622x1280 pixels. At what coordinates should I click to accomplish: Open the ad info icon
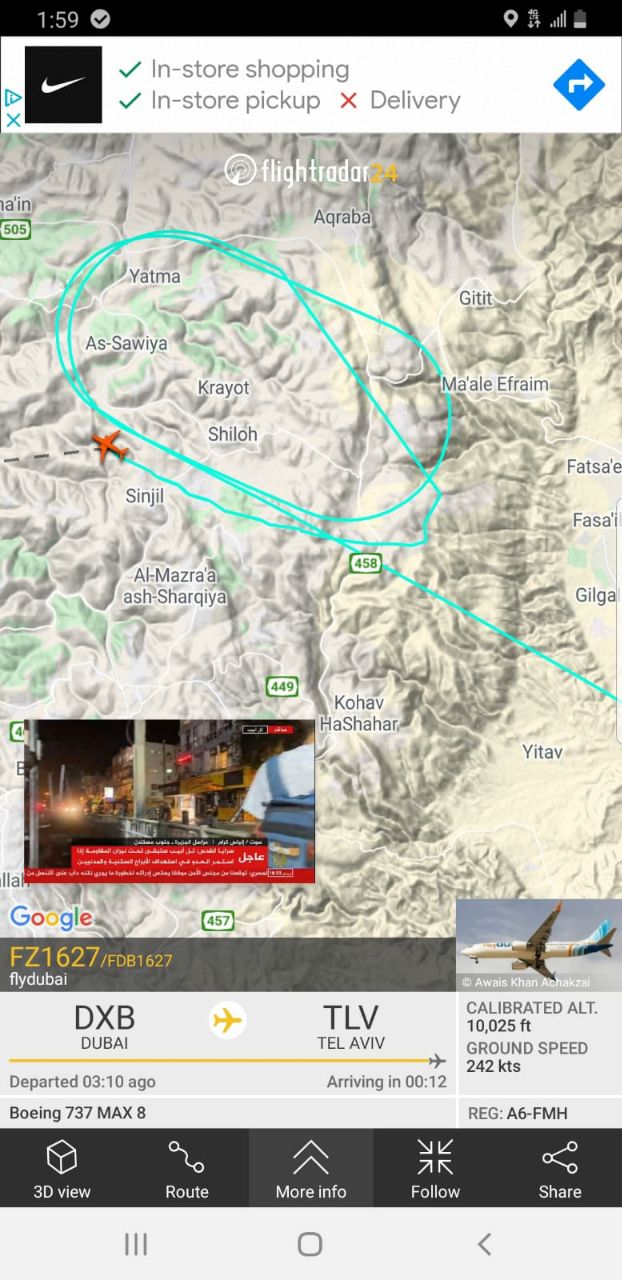[13, 97]
